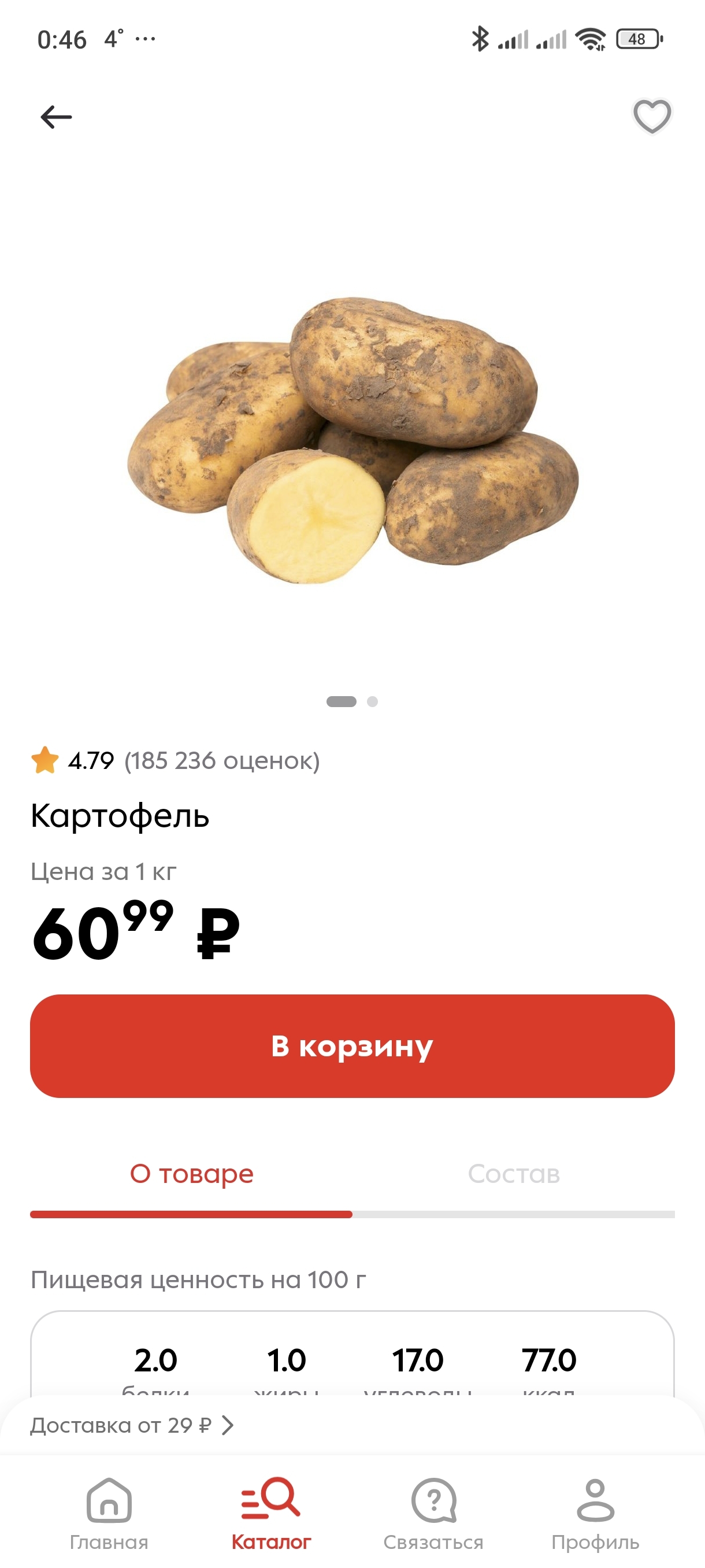Open the Каталог tab

[x=271, y=1514]
